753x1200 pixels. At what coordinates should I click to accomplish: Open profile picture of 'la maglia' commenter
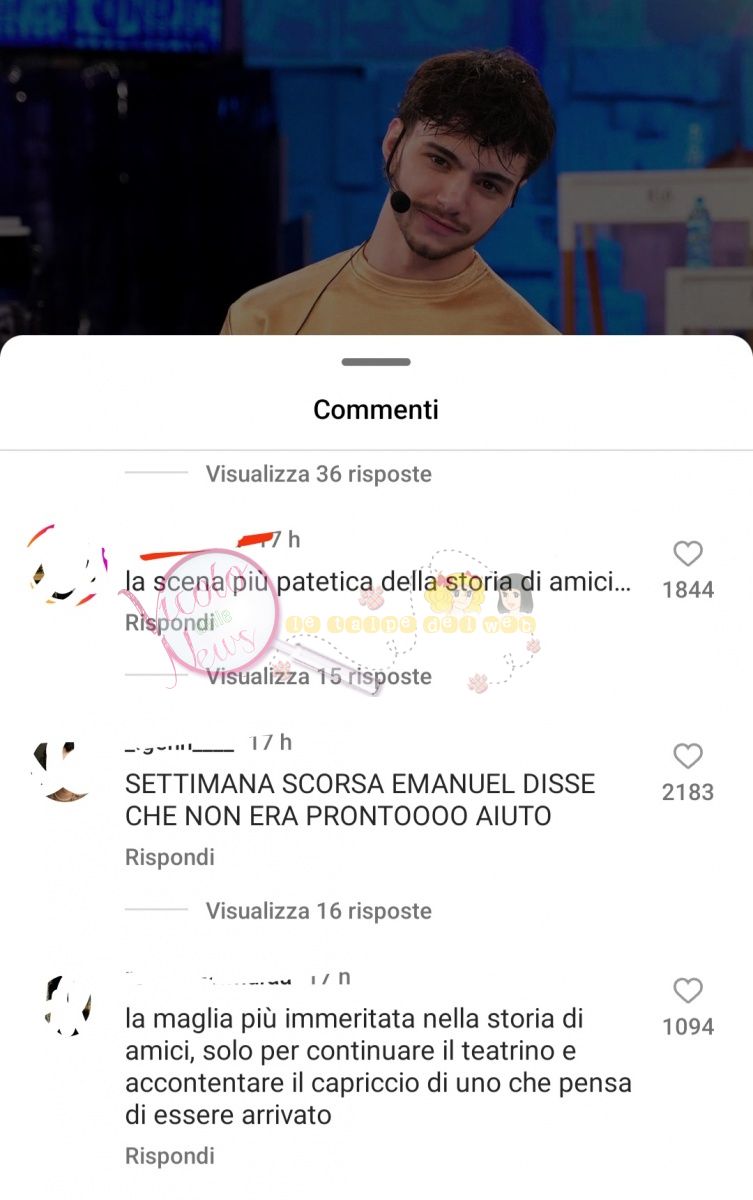[x=68, y=1005]
